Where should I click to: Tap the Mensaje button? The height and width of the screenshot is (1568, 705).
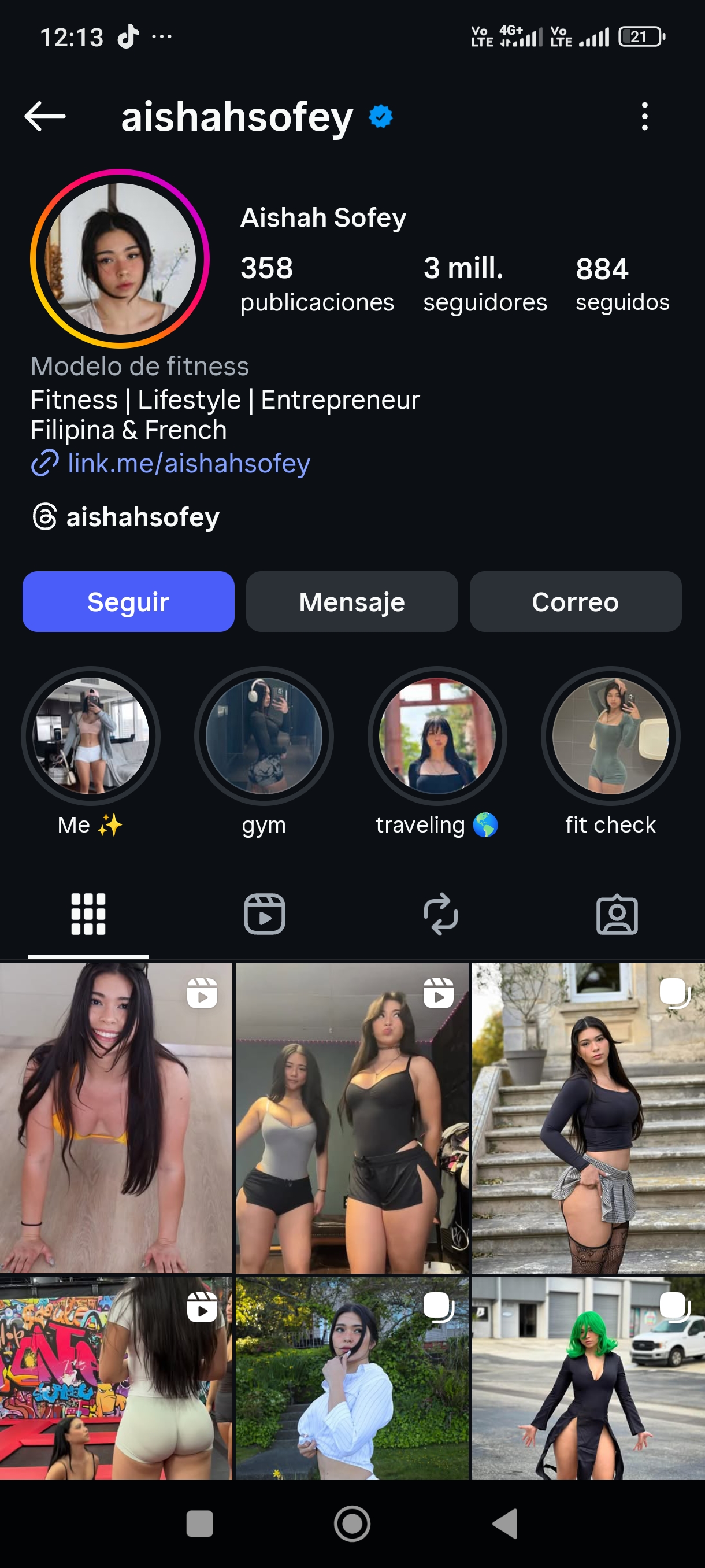point(351,601)
